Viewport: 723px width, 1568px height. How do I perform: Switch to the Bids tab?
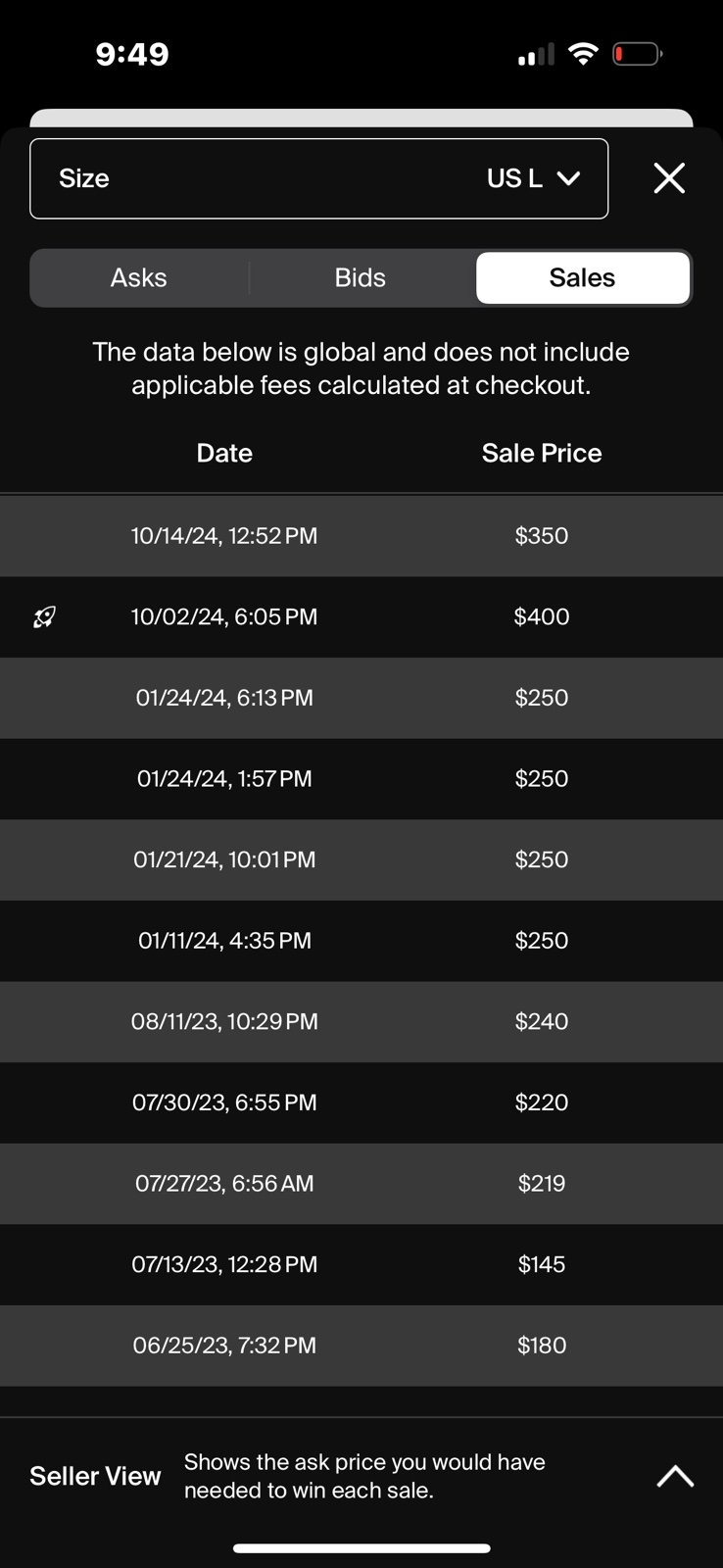pos(361,278)
